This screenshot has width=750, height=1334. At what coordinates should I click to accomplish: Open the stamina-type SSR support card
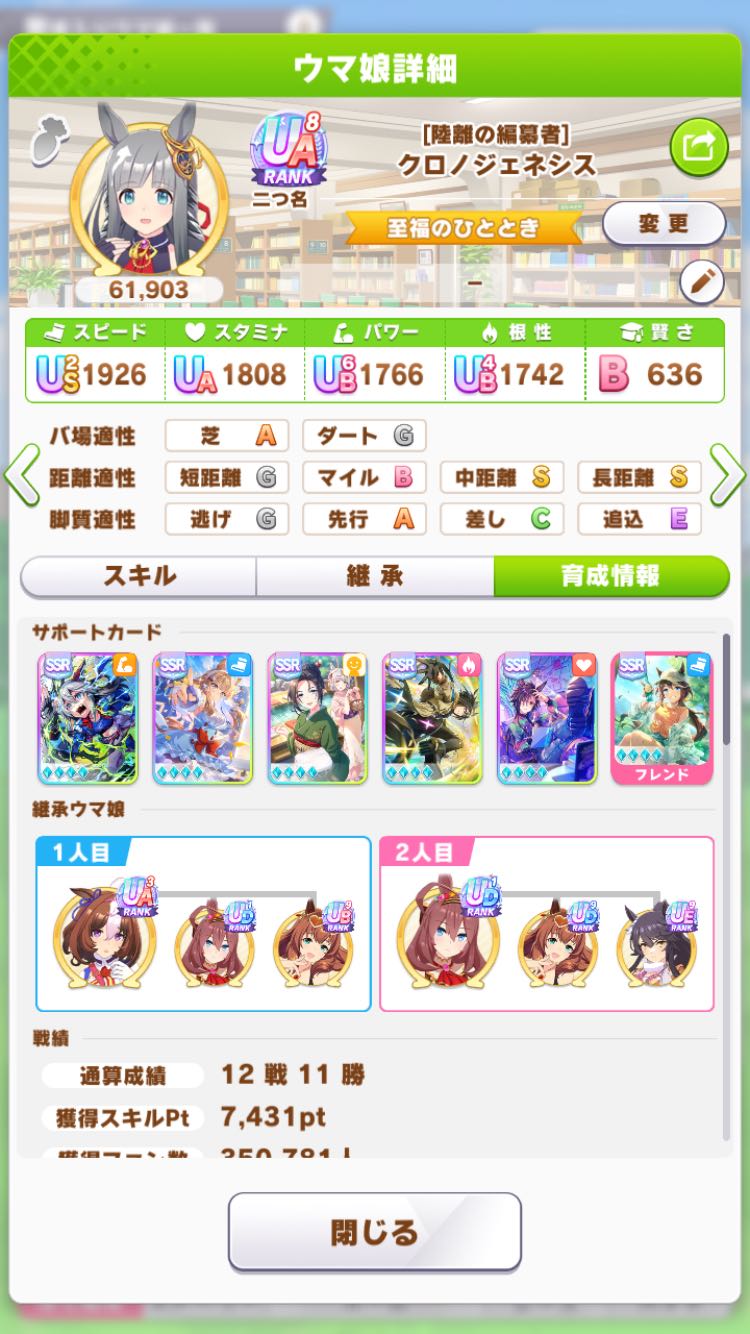pyautogui.click(x=547, y=717)
